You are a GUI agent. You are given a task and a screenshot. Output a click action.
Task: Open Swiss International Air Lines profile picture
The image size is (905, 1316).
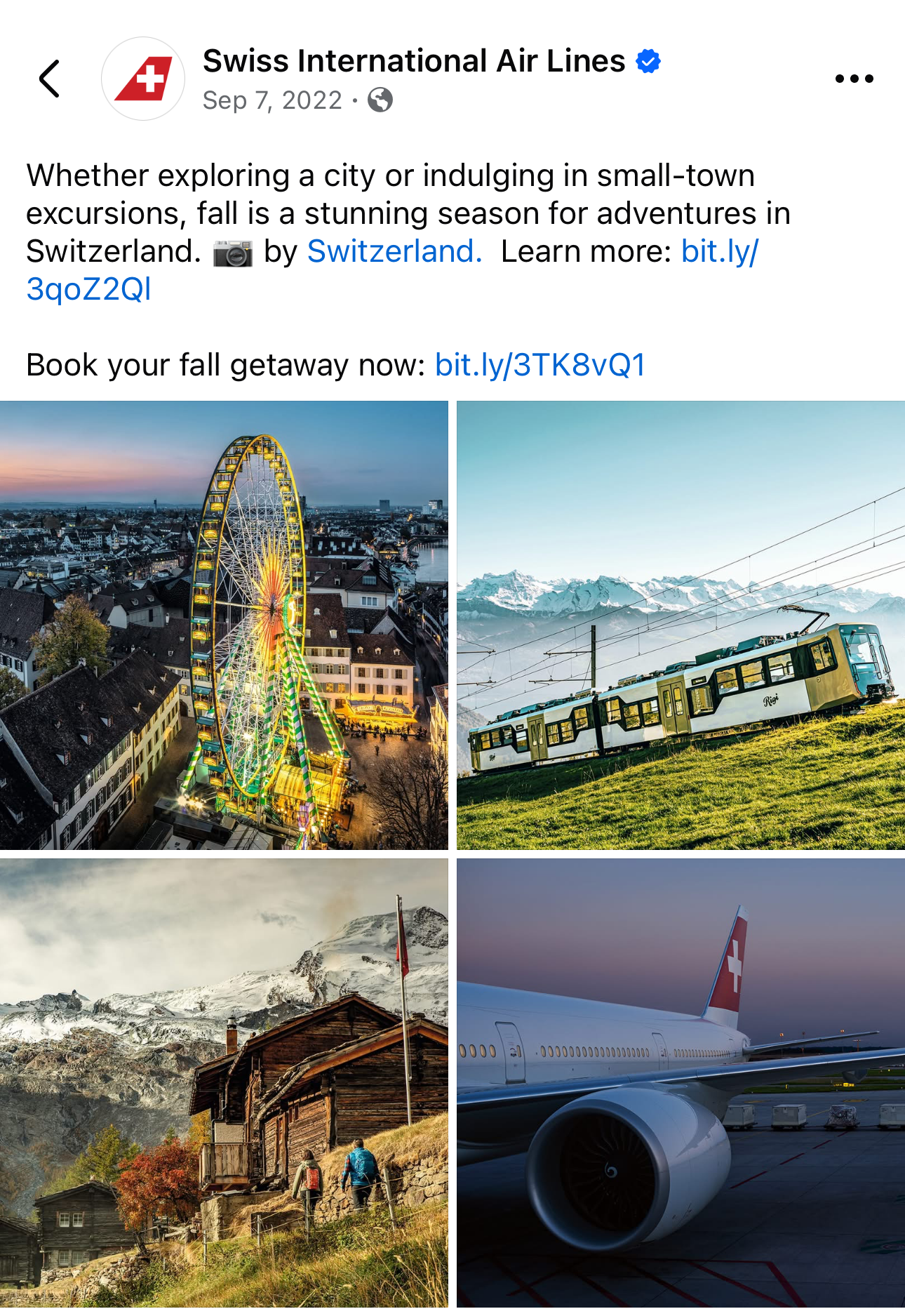point(143,79)
